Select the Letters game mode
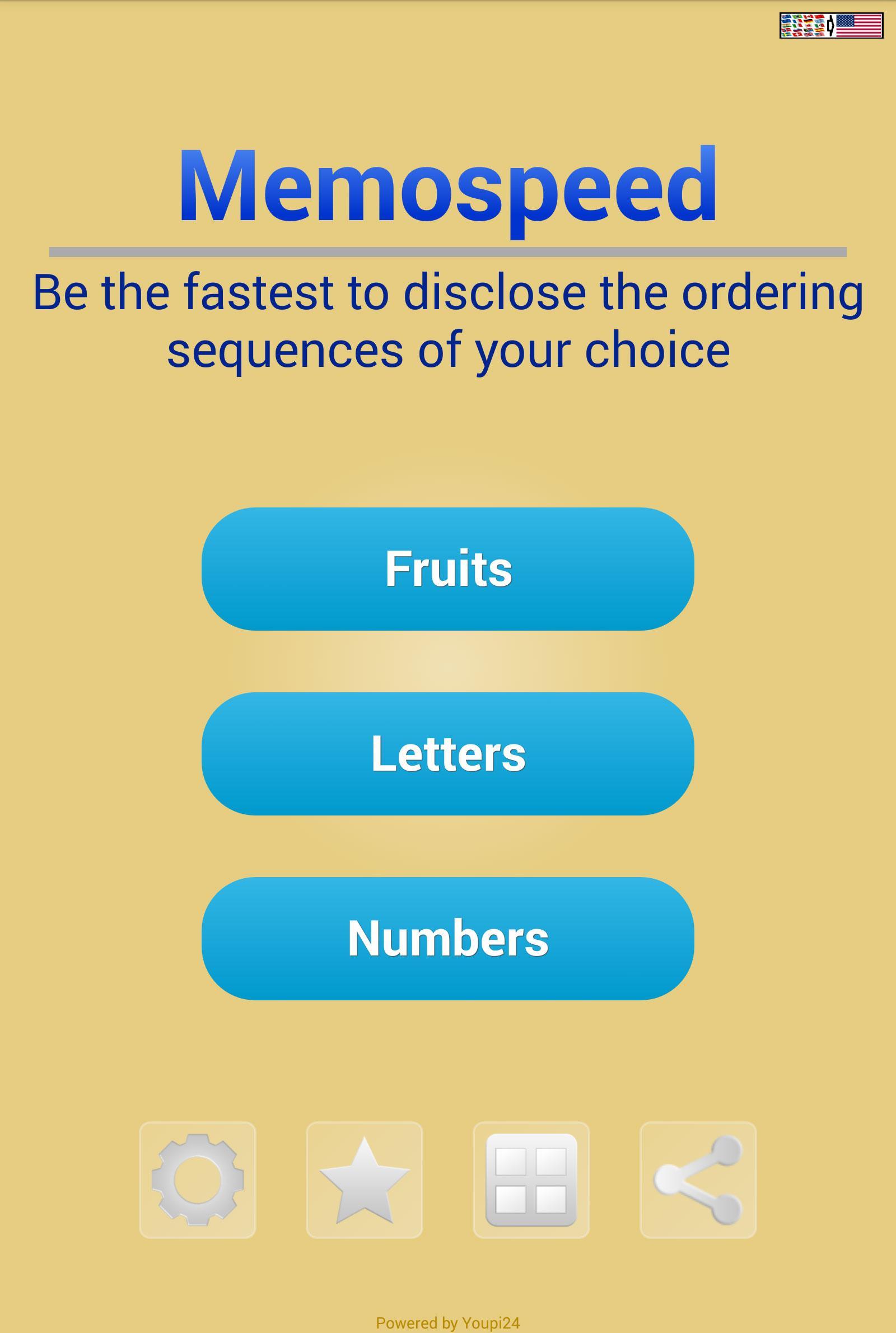The image size is (896, 1333). click(x=447, y=753)
